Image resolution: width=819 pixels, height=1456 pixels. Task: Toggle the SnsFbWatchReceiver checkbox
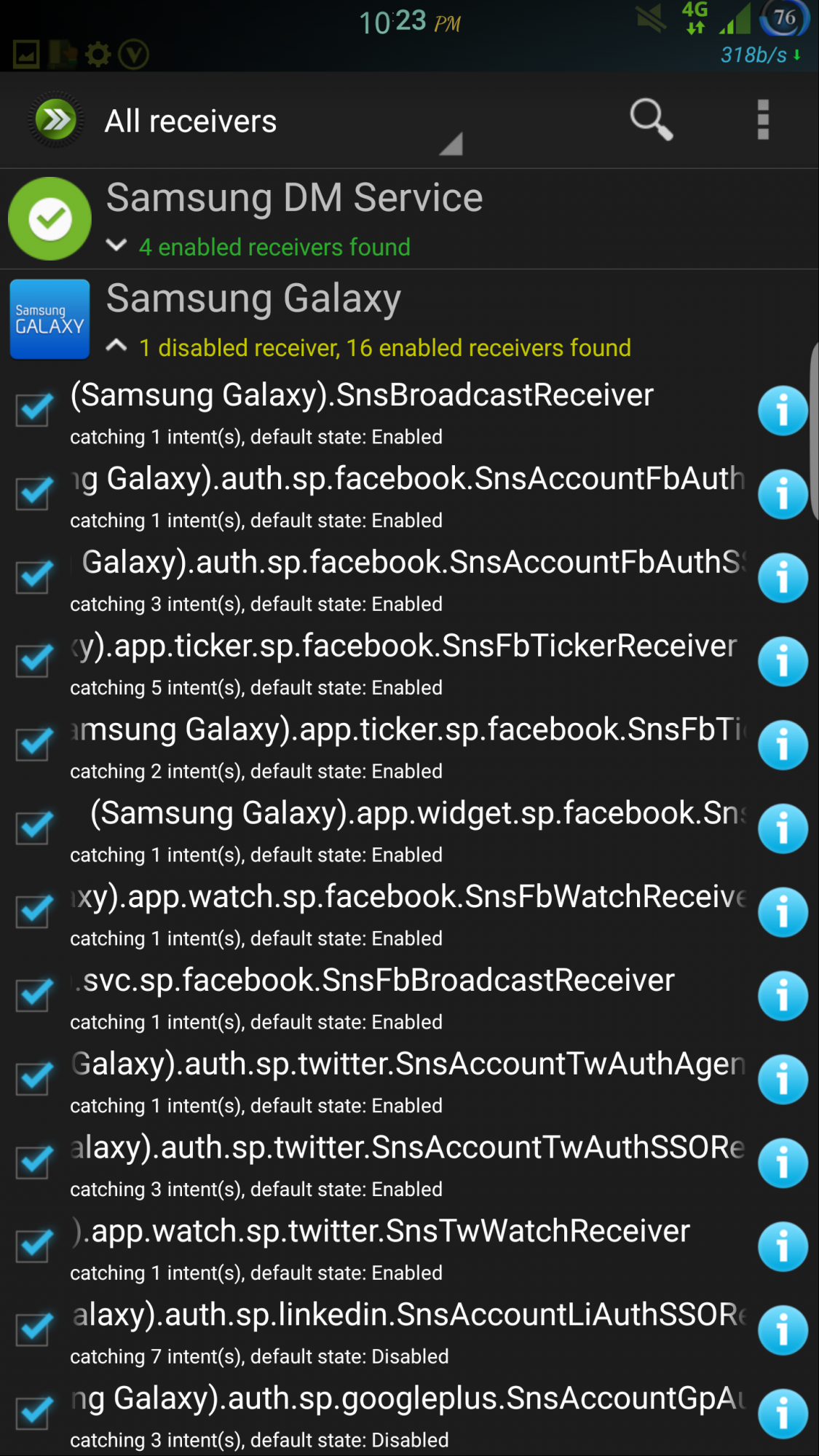[34, 912]
